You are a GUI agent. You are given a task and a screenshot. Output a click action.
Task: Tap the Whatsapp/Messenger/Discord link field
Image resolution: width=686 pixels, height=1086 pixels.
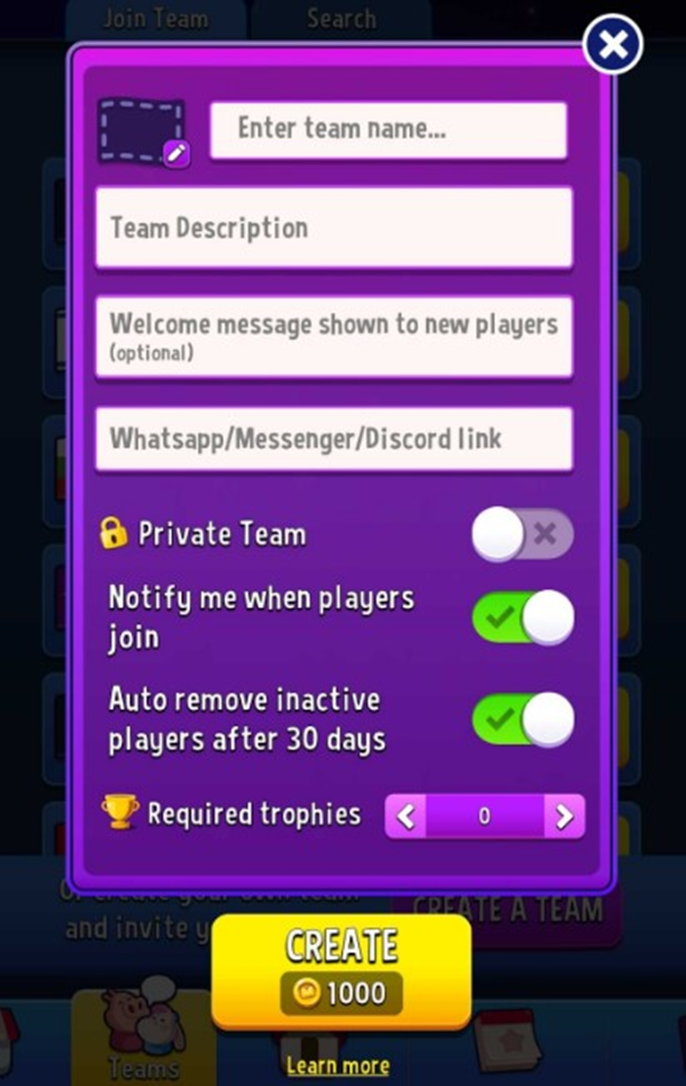(x=334, y=438)
